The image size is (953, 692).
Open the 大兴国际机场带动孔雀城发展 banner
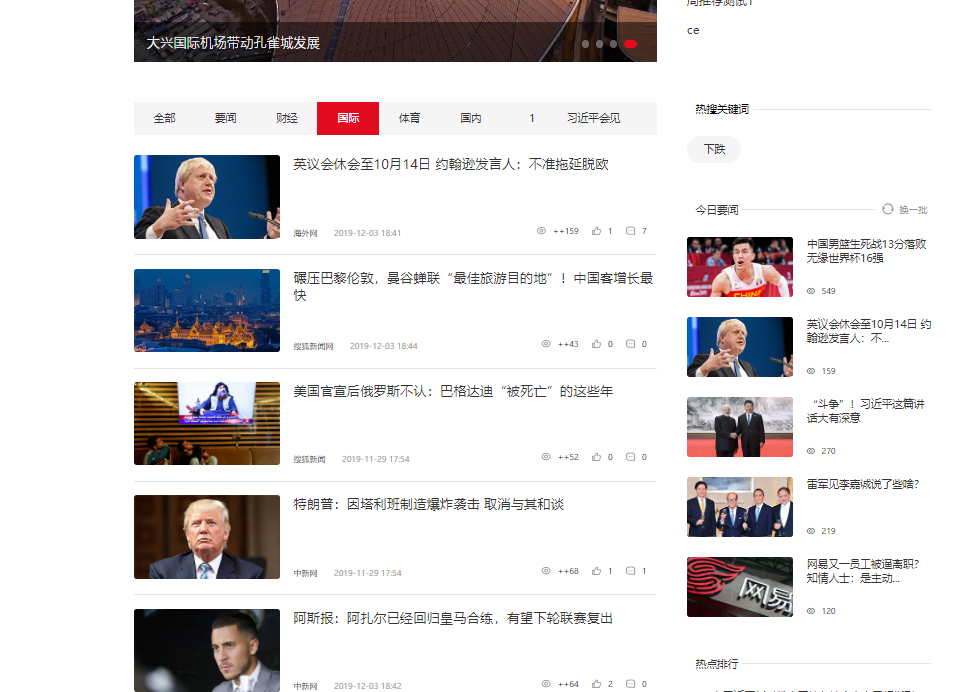click(233, 43)
